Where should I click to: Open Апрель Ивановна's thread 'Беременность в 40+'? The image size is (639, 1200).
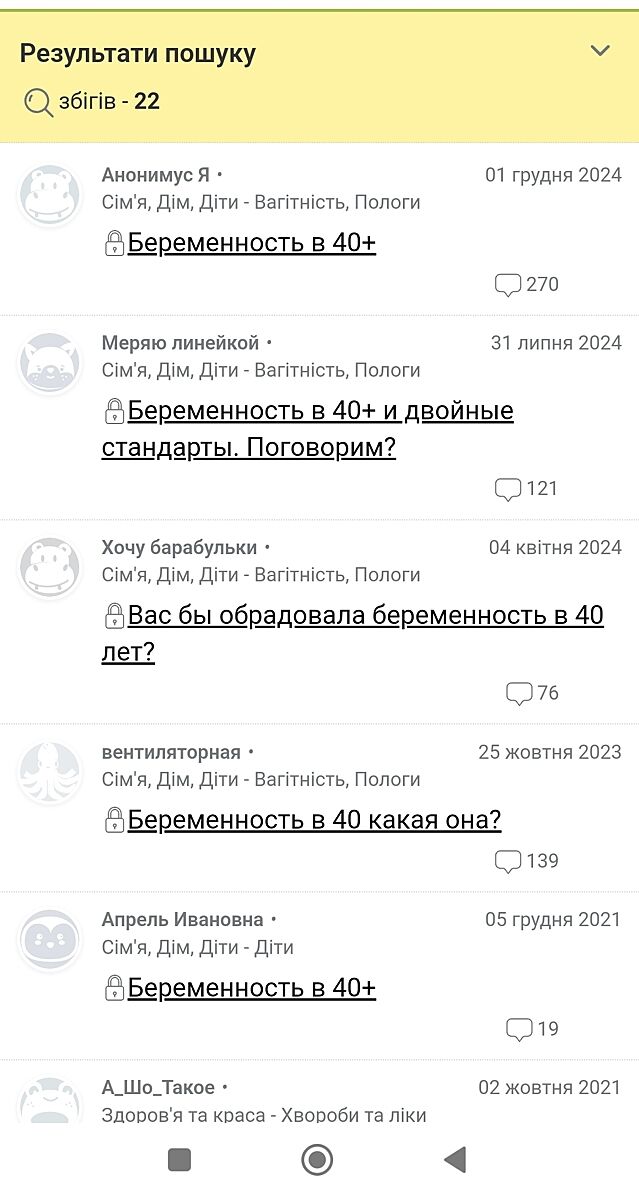[251, 989]
